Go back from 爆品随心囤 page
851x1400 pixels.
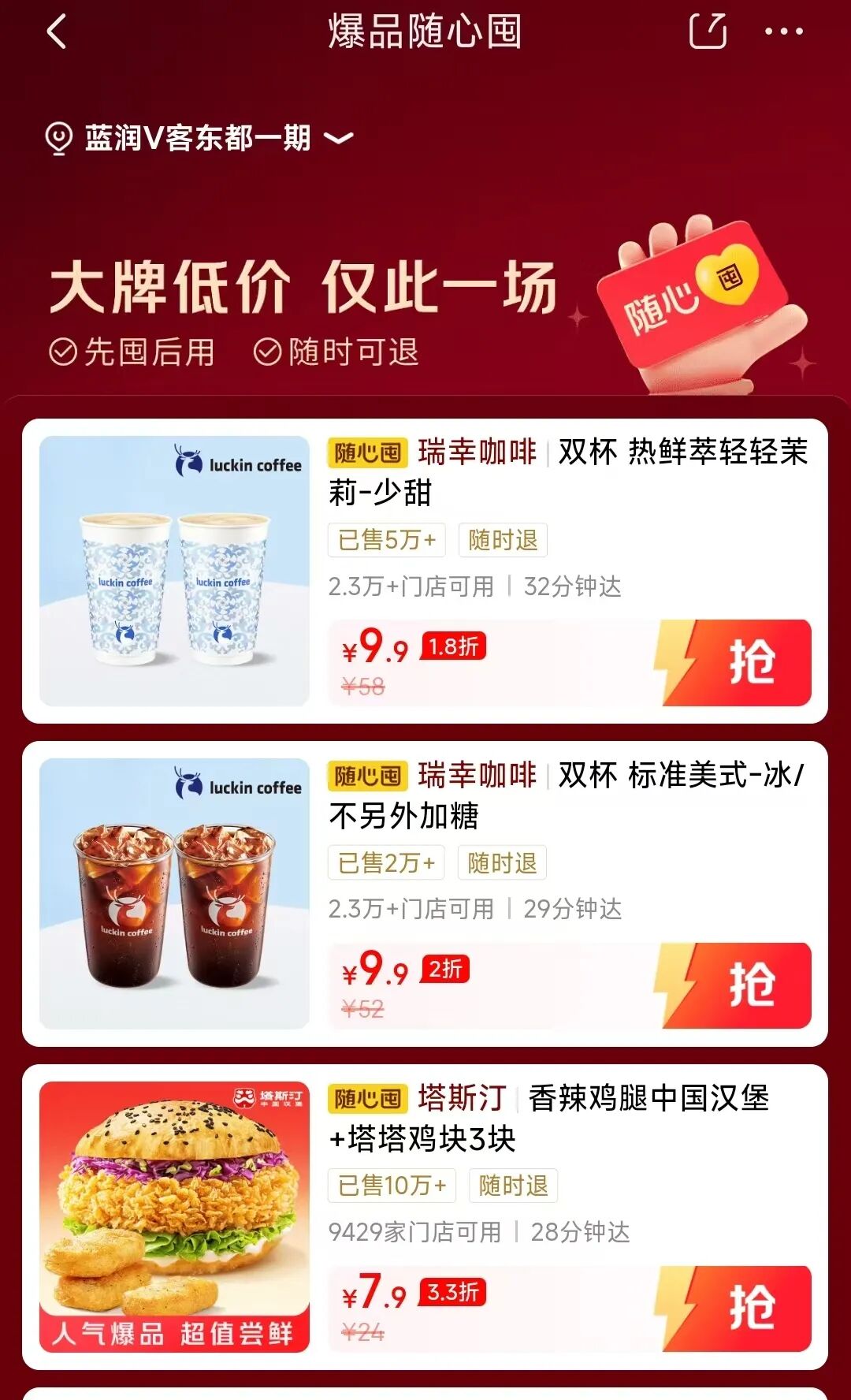tap(57, 33)
